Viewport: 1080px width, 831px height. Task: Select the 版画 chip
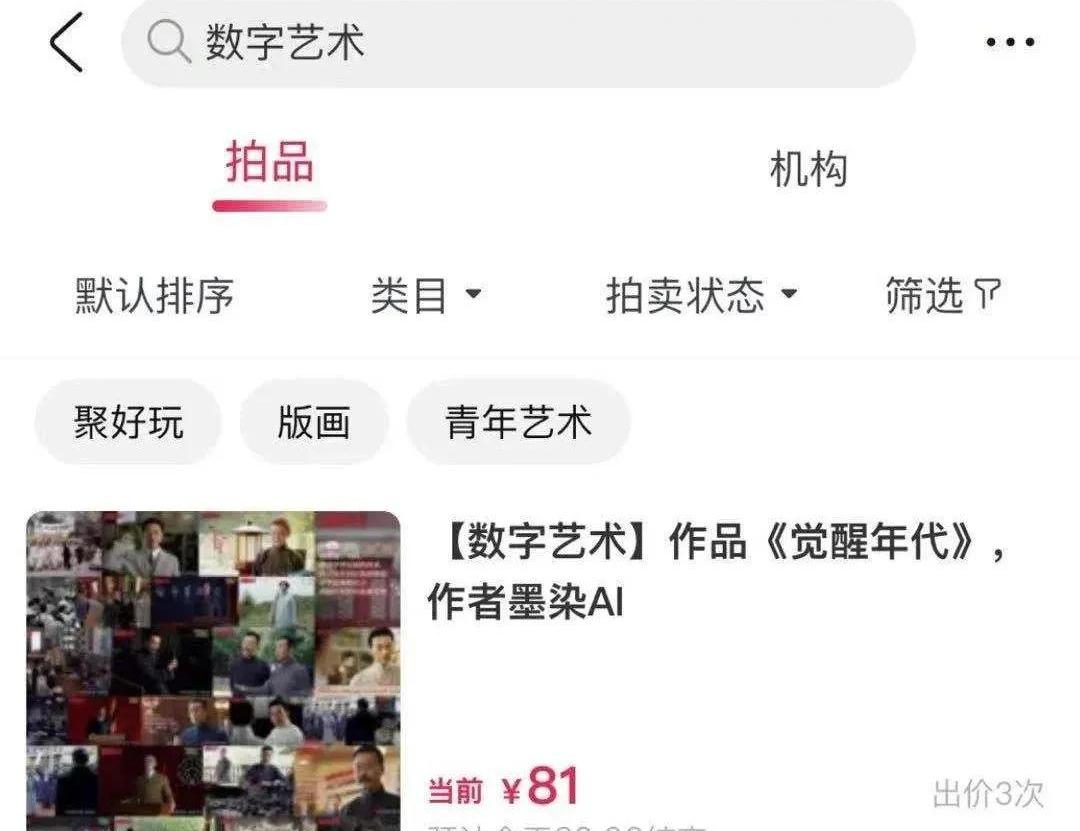313,422
